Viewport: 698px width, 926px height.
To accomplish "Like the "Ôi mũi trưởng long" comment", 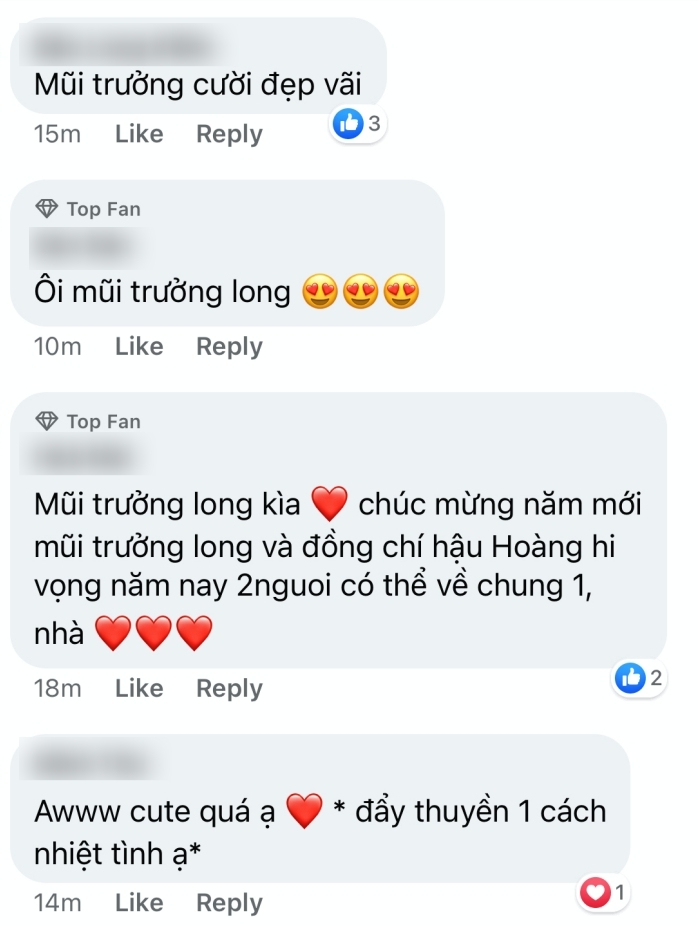I will point(139,347).
